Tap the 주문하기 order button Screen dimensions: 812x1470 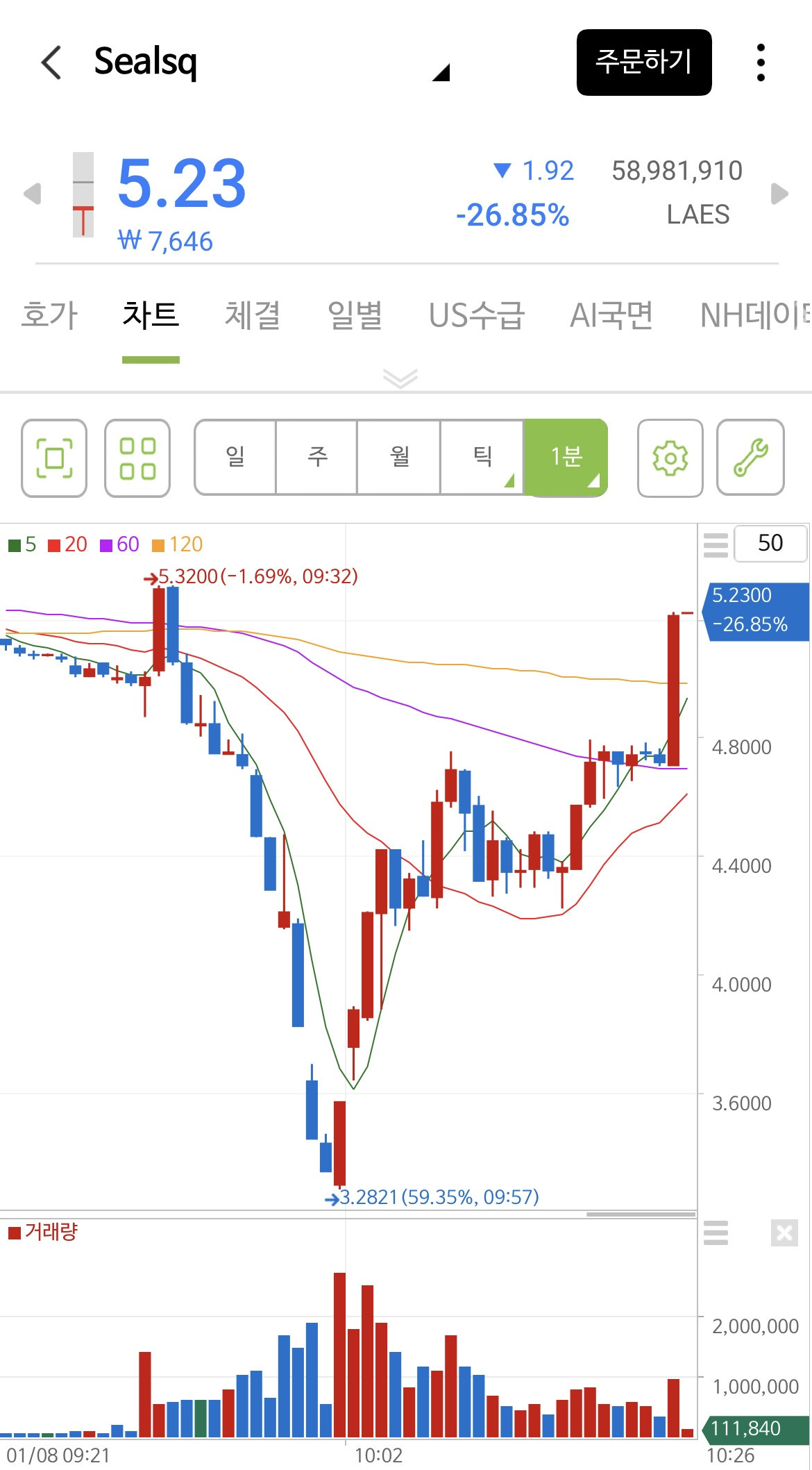(643, 62)
